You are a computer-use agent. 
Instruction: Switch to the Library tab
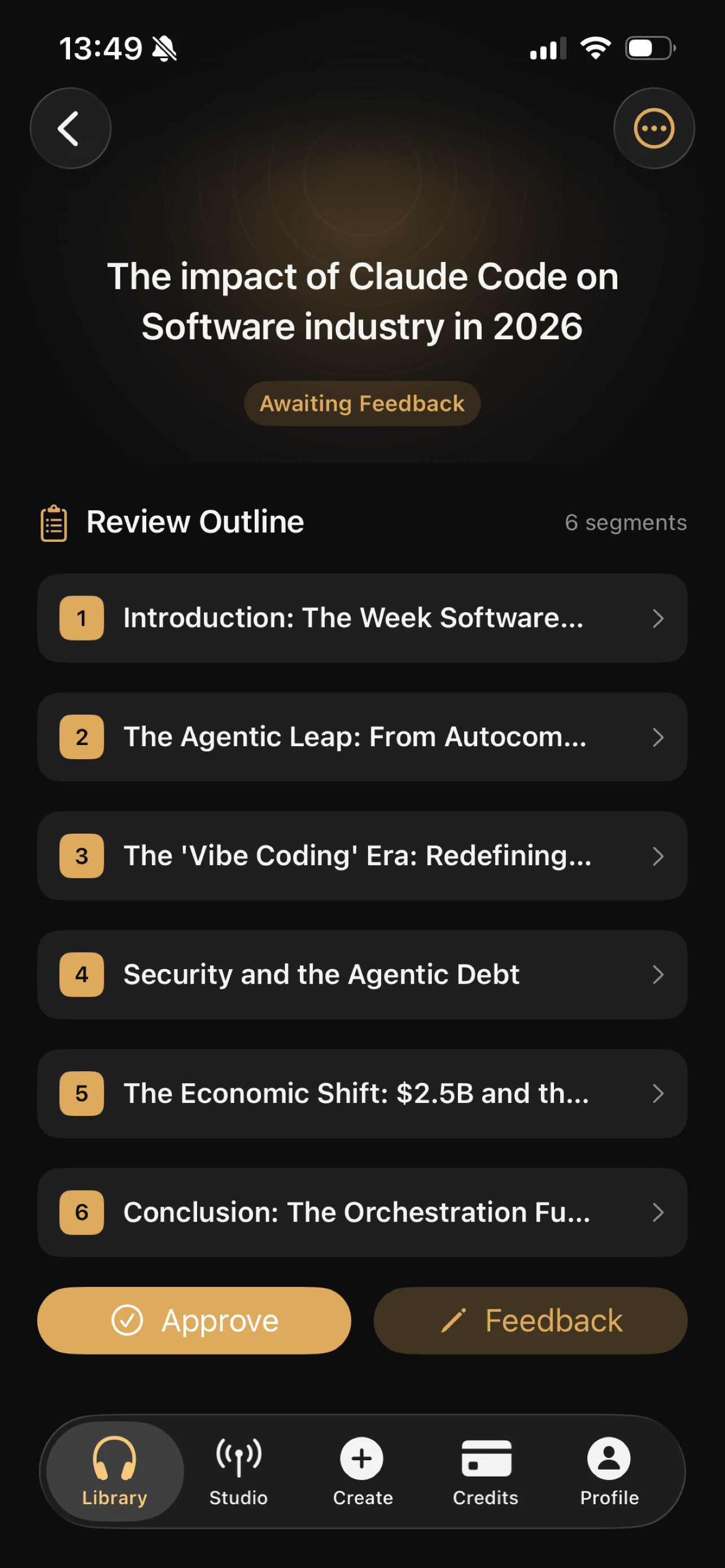115,1470
